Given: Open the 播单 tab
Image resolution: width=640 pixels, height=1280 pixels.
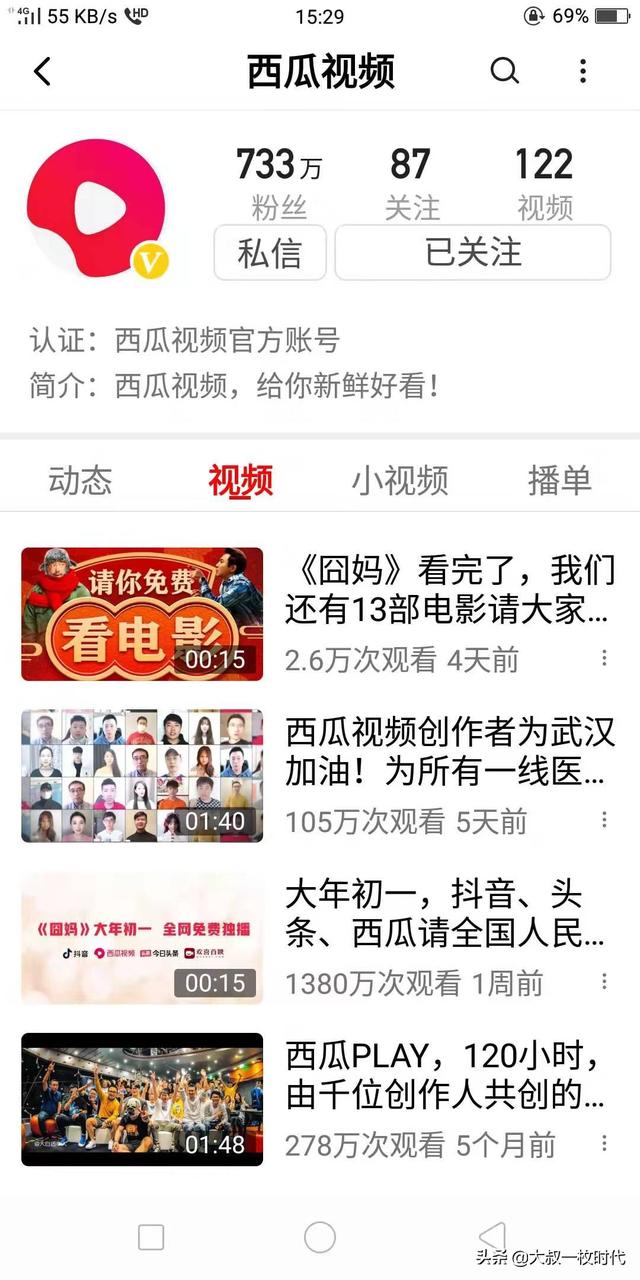Looking at the screenshot, I should click(x=560, y=480).
